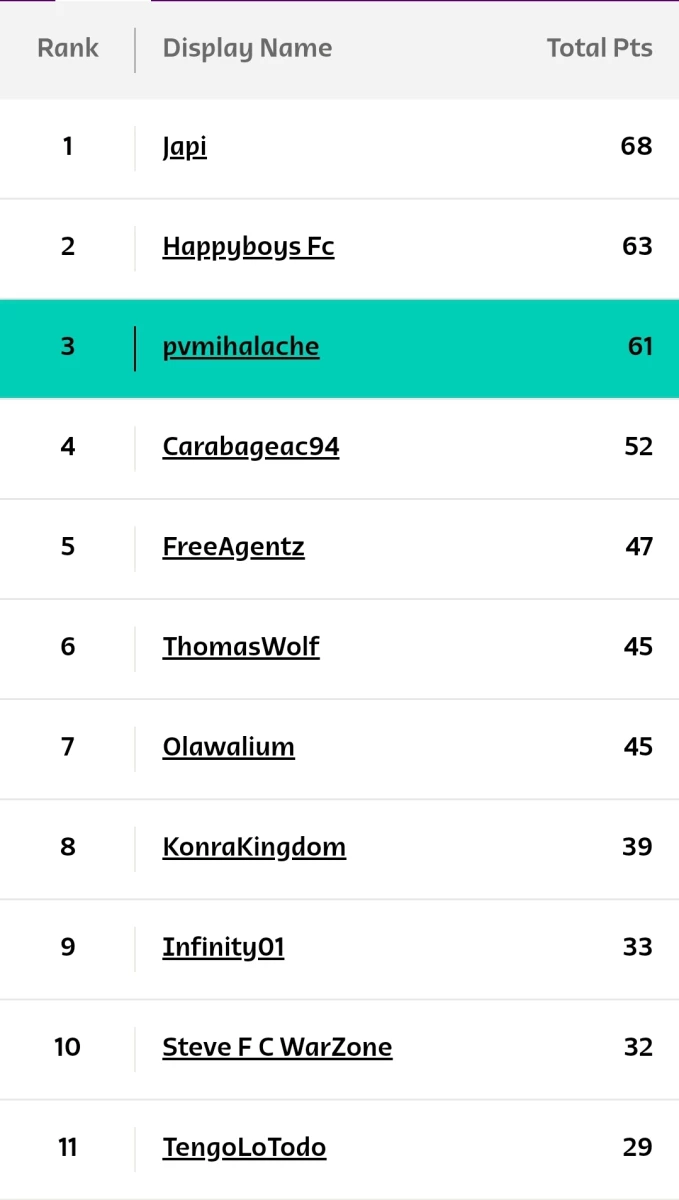
Task: Open Steve F C WarZone team
Action: click(277, 1047)
